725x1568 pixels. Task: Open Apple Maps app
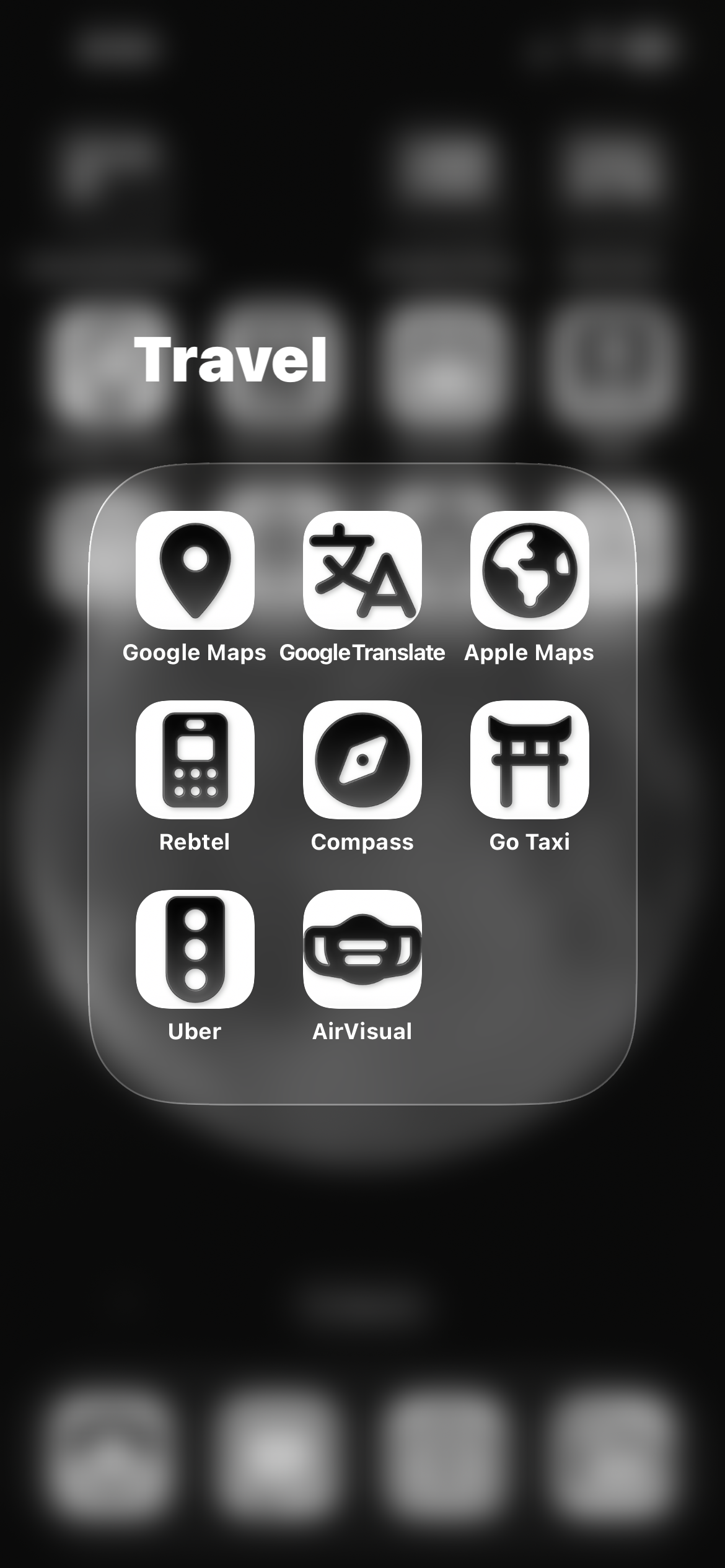[529, 570]
